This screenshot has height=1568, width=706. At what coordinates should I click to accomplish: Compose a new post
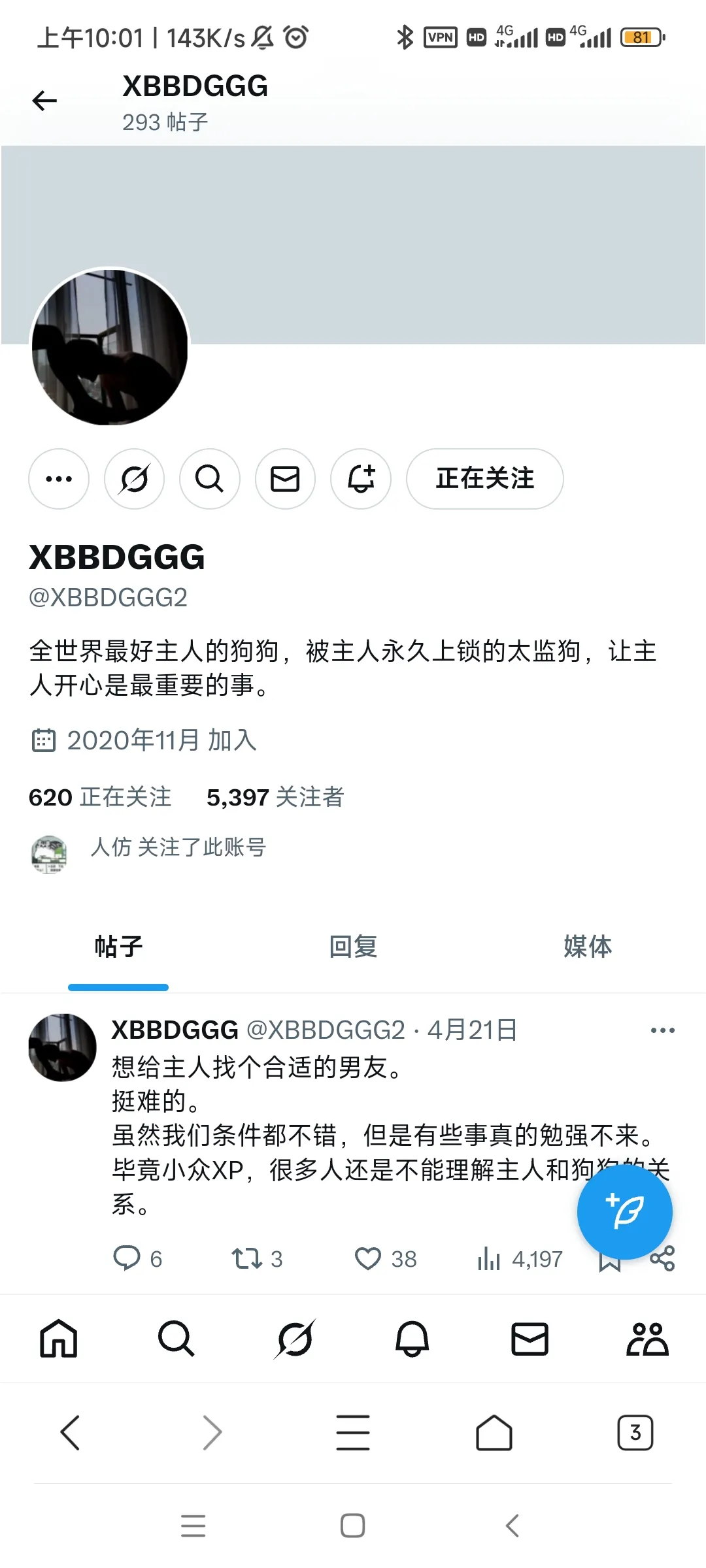click(624, 1212)
